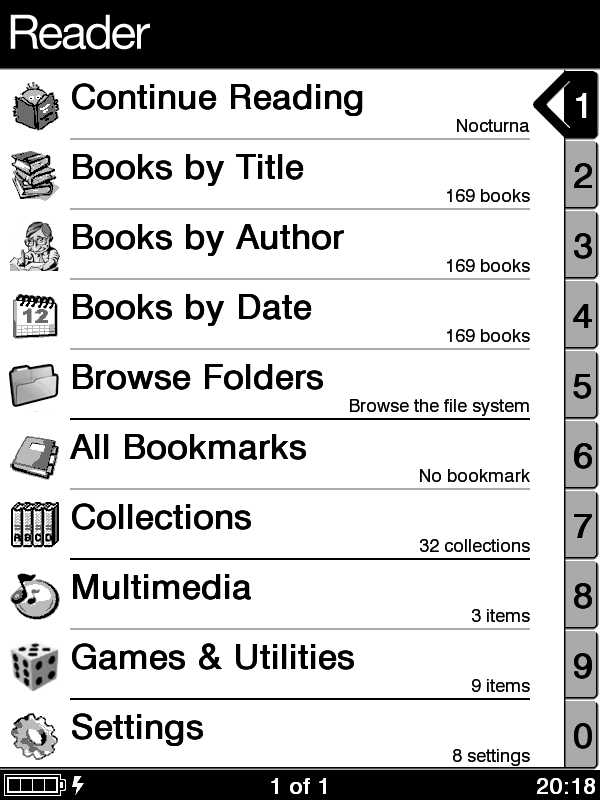The image size is (600, 800).
Task: Tap side number tab 8
Action: [x=582, y=596]
